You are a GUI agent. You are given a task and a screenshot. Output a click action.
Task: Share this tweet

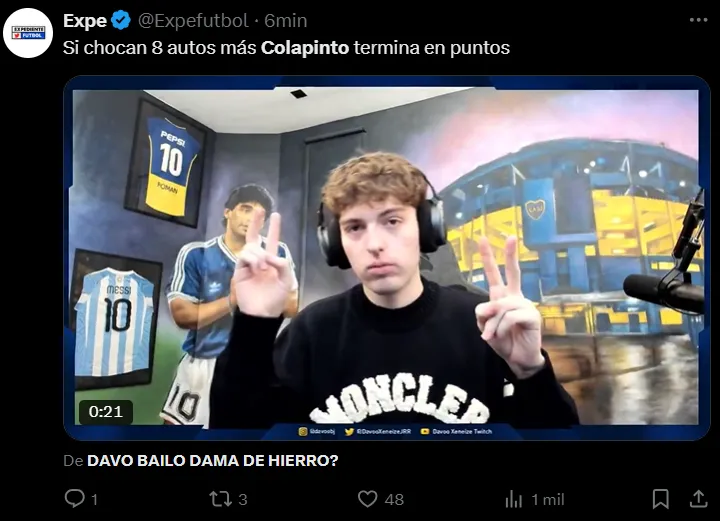[698, 498]
